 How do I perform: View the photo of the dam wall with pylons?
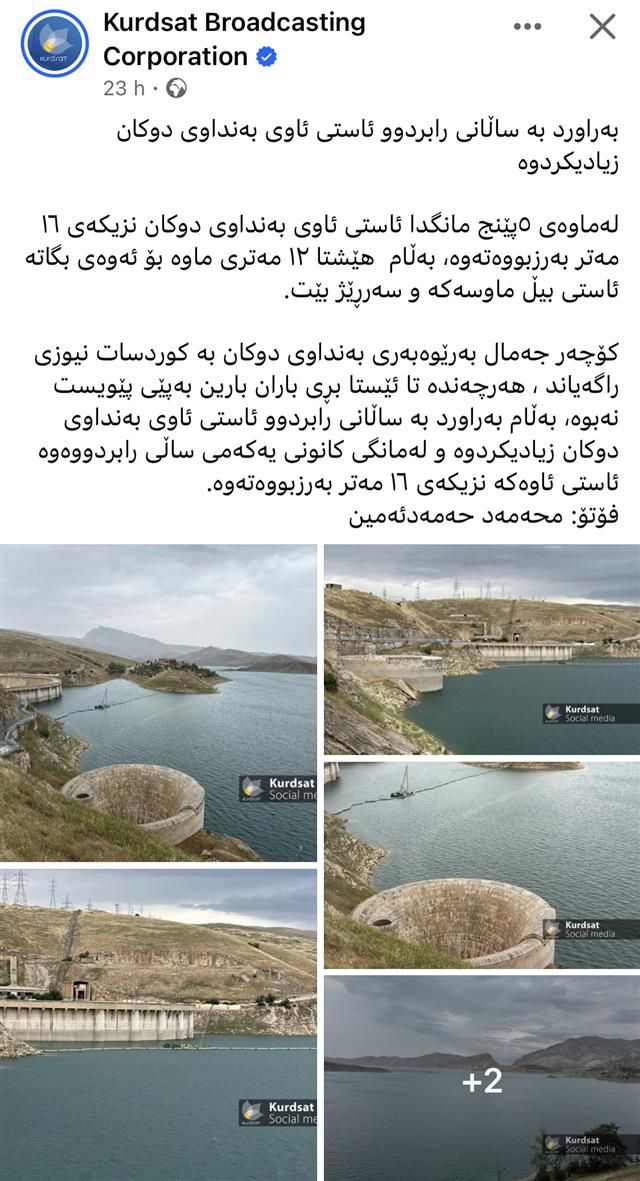point(158,1024)
